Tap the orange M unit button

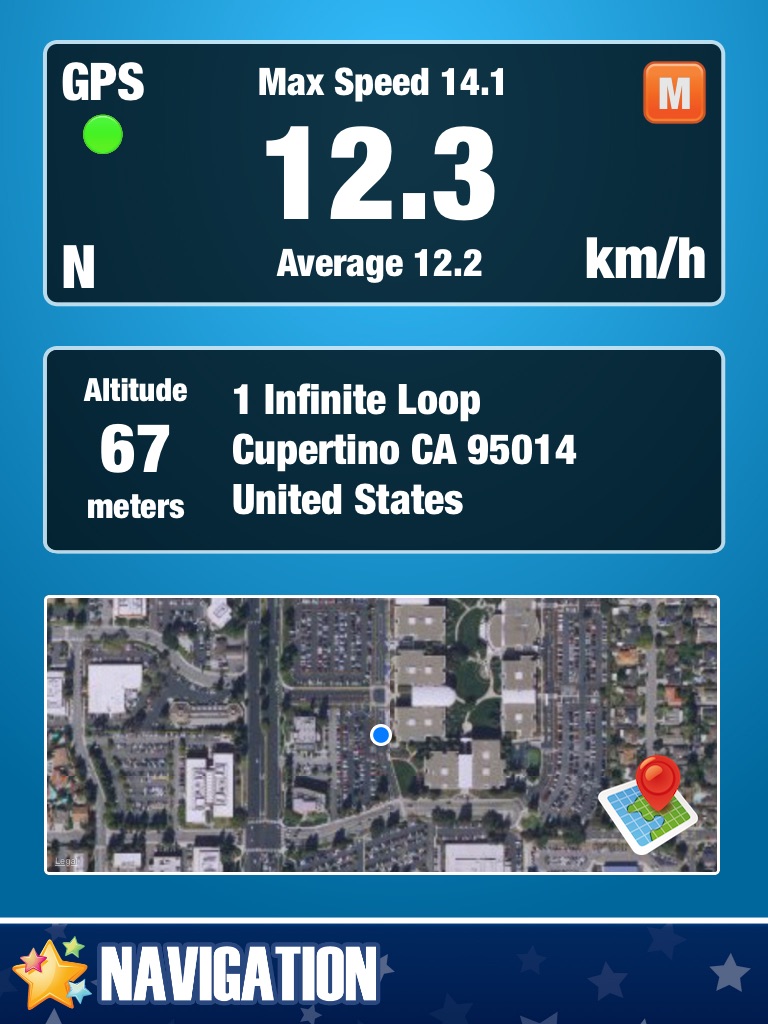point(674,93)
